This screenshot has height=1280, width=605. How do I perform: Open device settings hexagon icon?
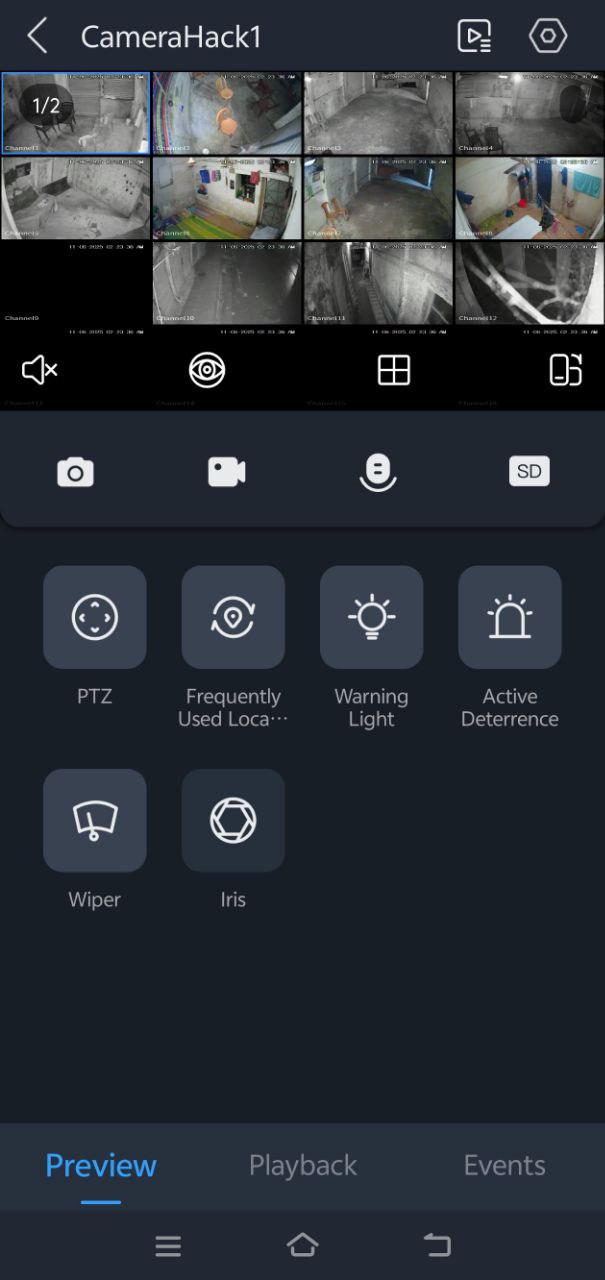click(547, 37)
